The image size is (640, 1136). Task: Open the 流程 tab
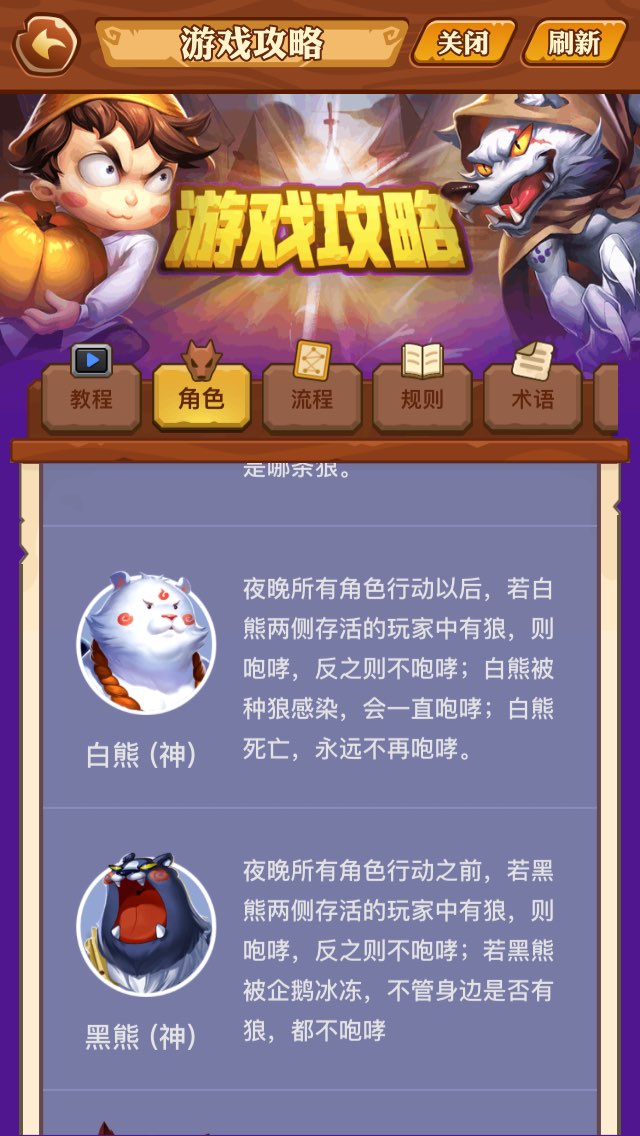[312, 397]
